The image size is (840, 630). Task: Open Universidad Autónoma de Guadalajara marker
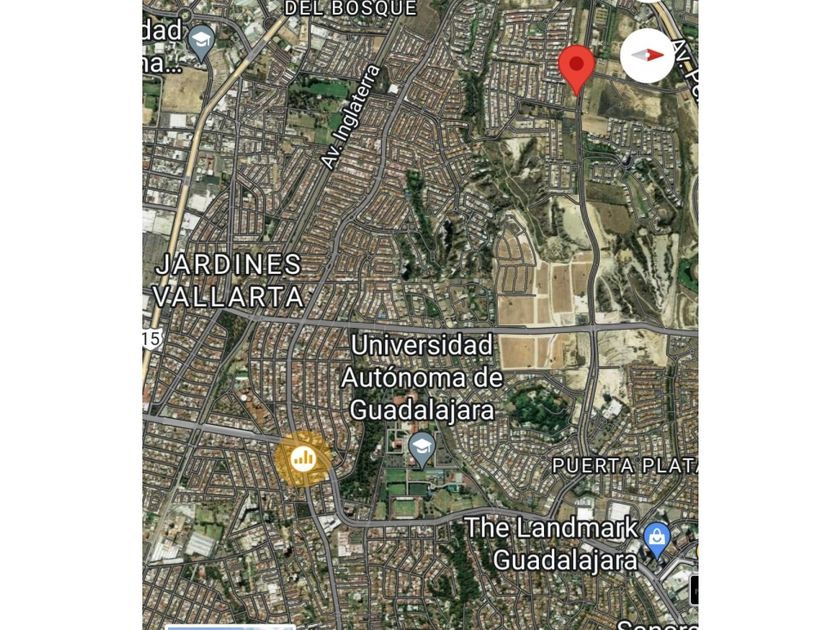coord(422,450)
